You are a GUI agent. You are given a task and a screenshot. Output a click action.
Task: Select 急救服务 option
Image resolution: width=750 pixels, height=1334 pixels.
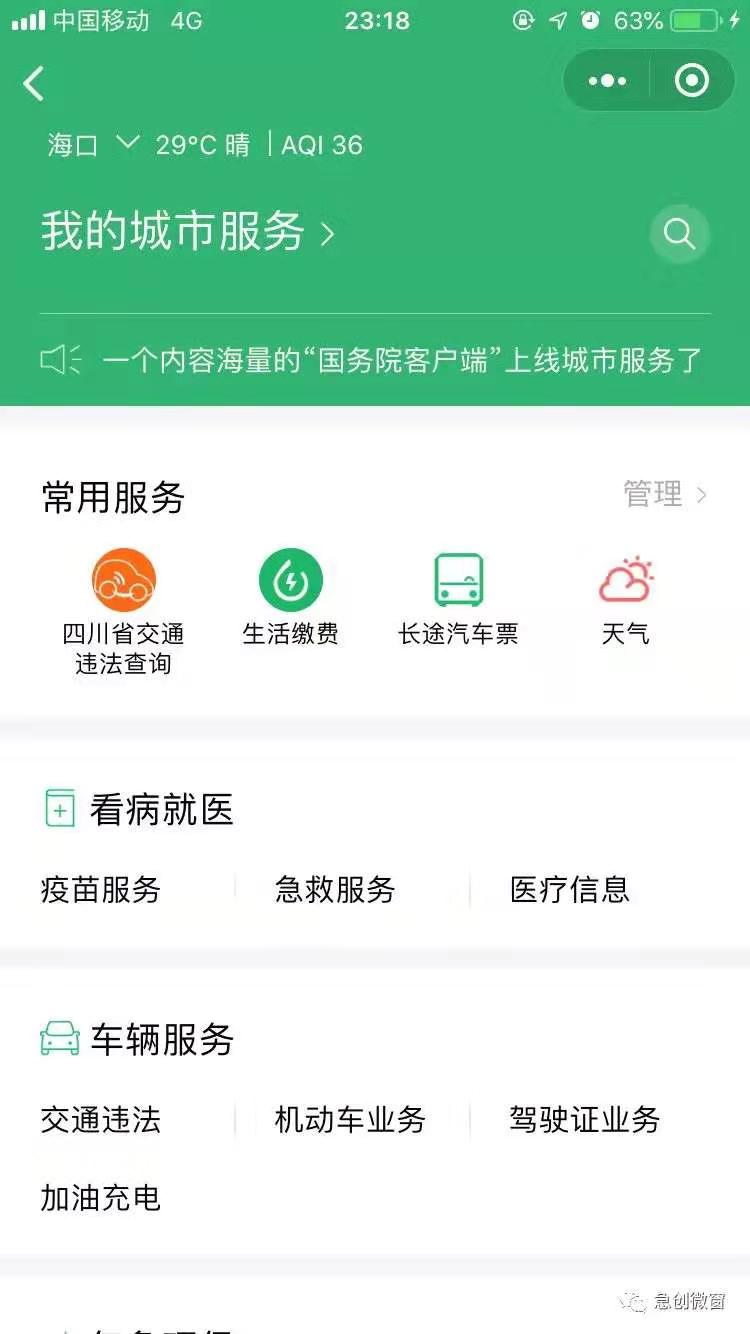tap(335, 890)
